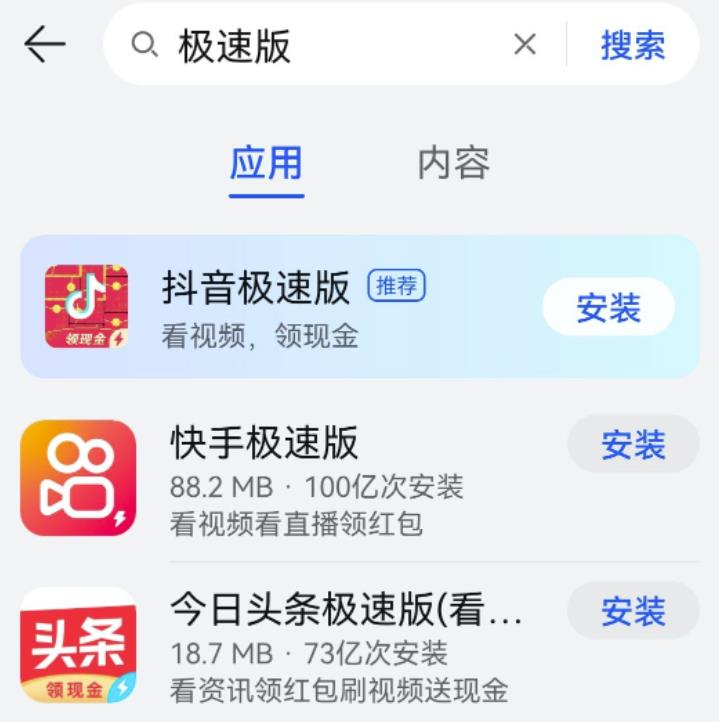Viewport: 719px width, 722px height.
Task: Open the 快手极速版 app page
Action: [264, 443]
